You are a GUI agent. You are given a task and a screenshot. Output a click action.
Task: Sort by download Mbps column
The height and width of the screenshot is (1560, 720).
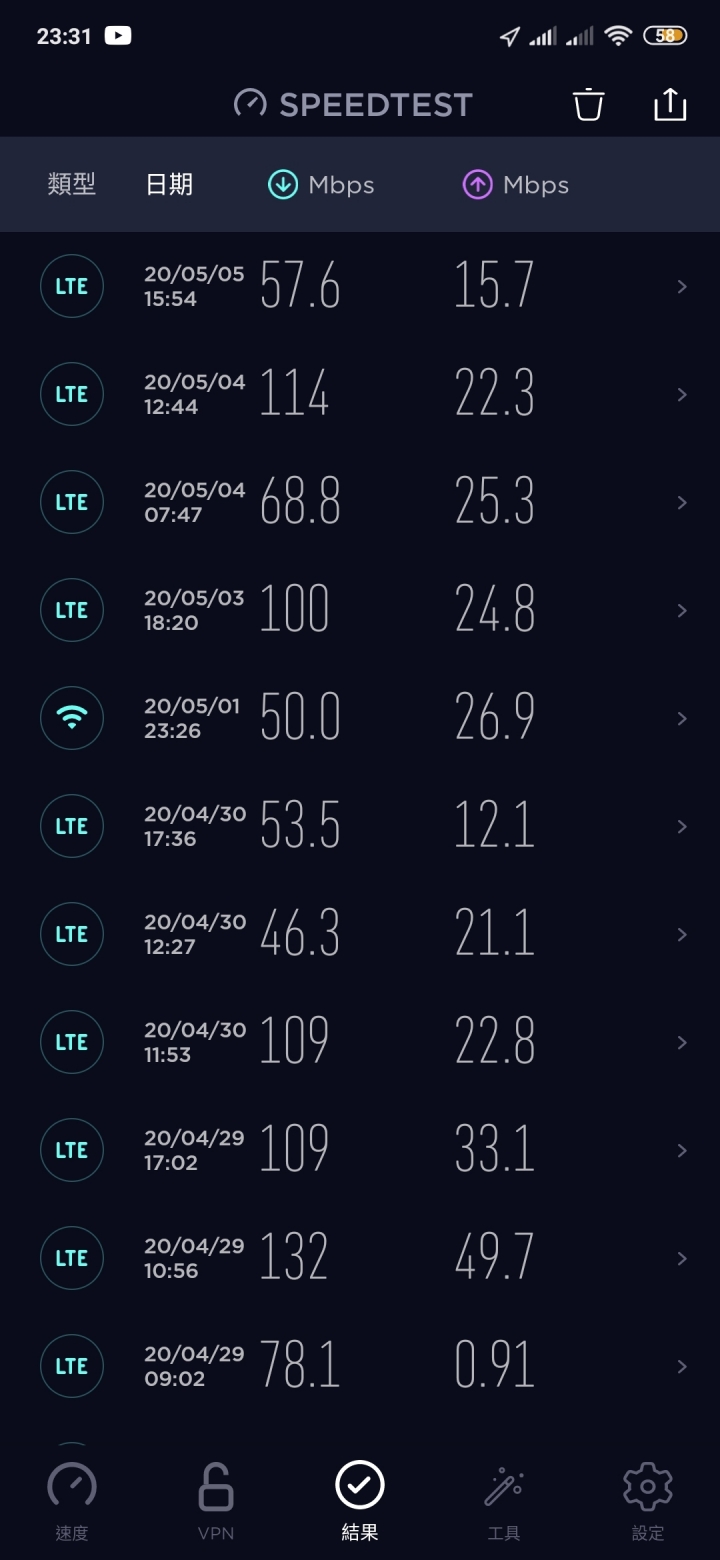(321, 185)
